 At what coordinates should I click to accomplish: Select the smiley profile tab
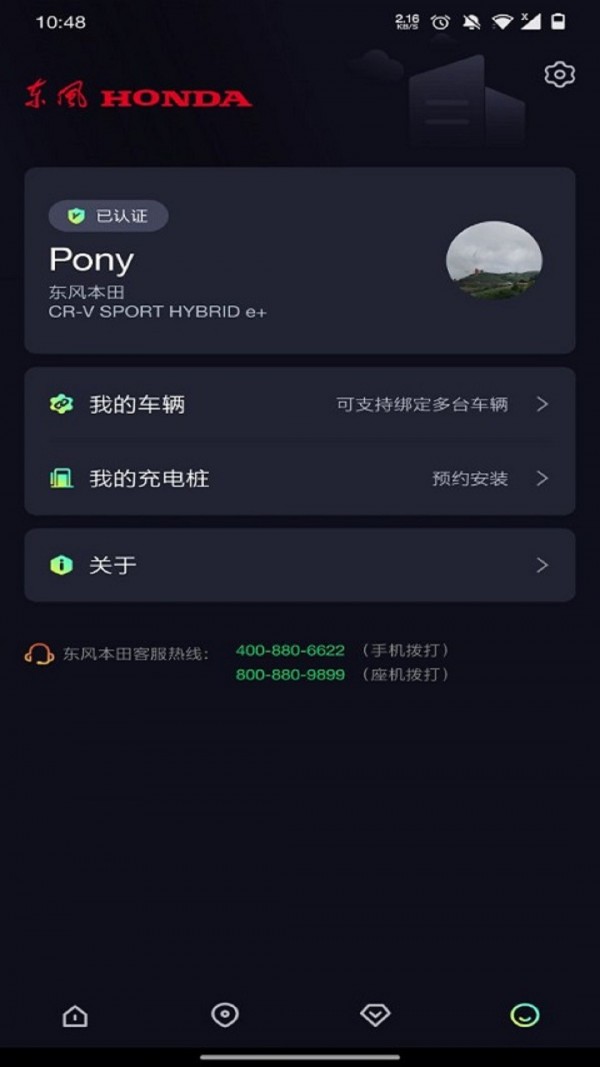coord(524,1015)
